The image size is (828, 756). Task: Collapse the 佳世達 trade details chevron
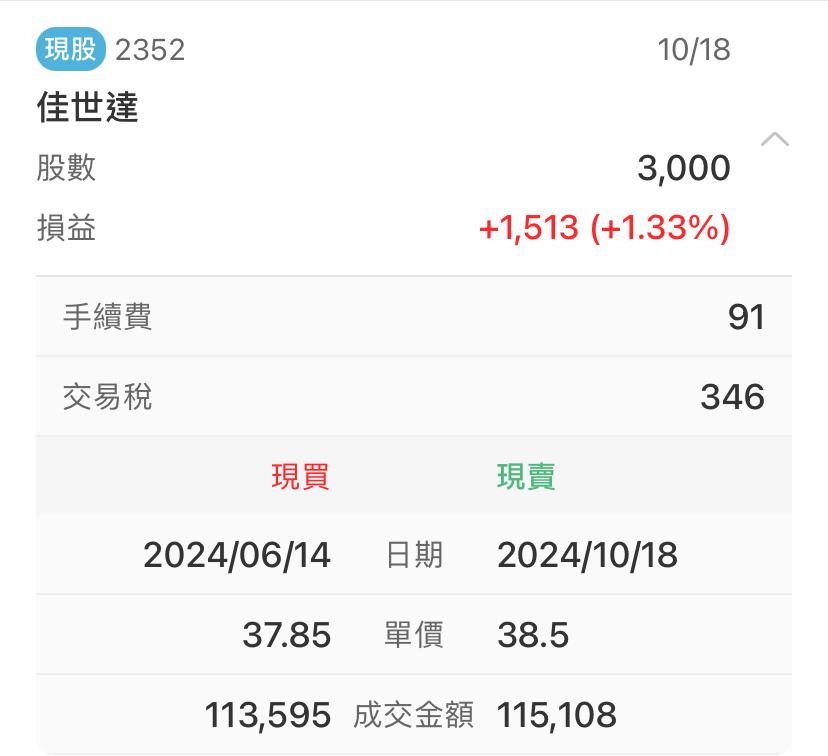(775, 139)
